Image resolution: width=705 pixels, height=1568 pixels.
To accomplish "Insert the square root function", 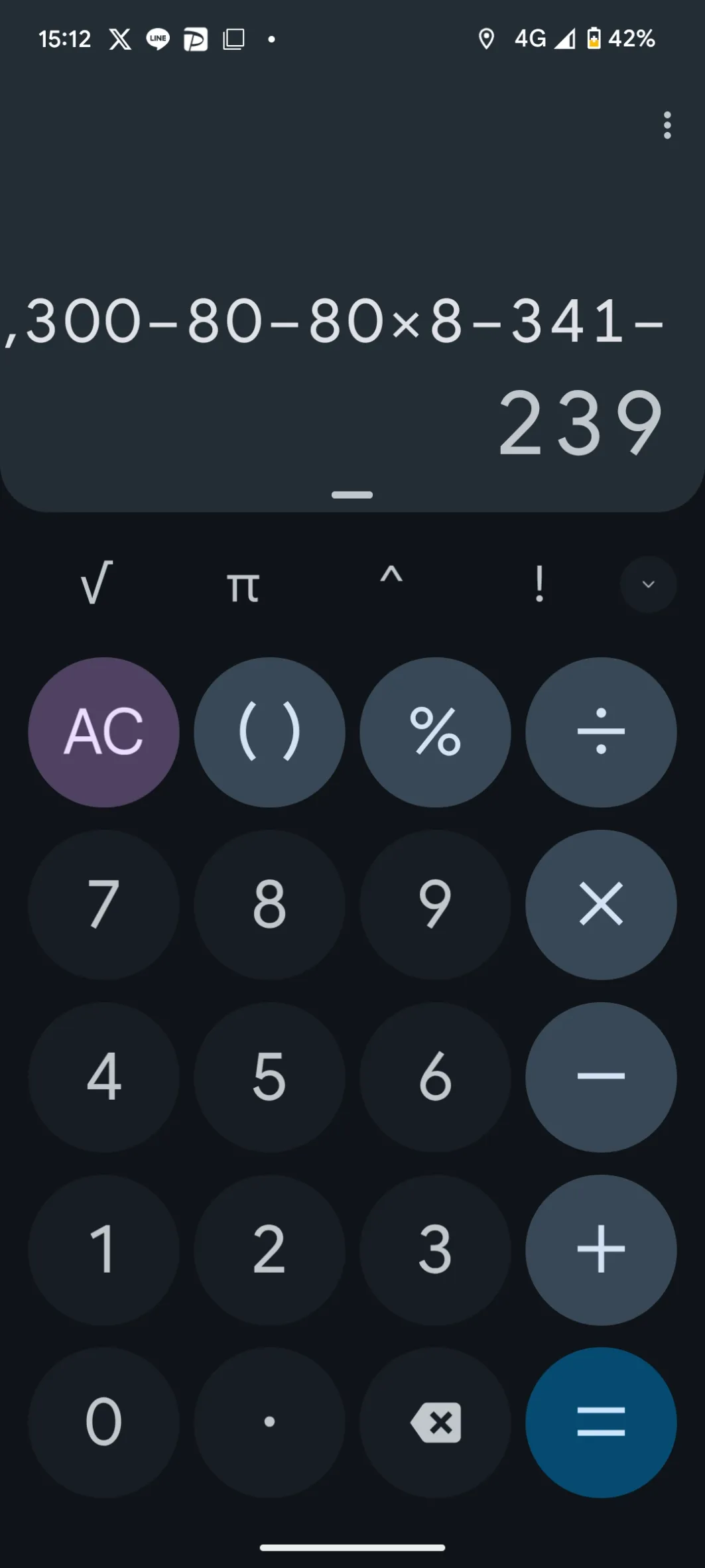I will click(x=97, y=584).
